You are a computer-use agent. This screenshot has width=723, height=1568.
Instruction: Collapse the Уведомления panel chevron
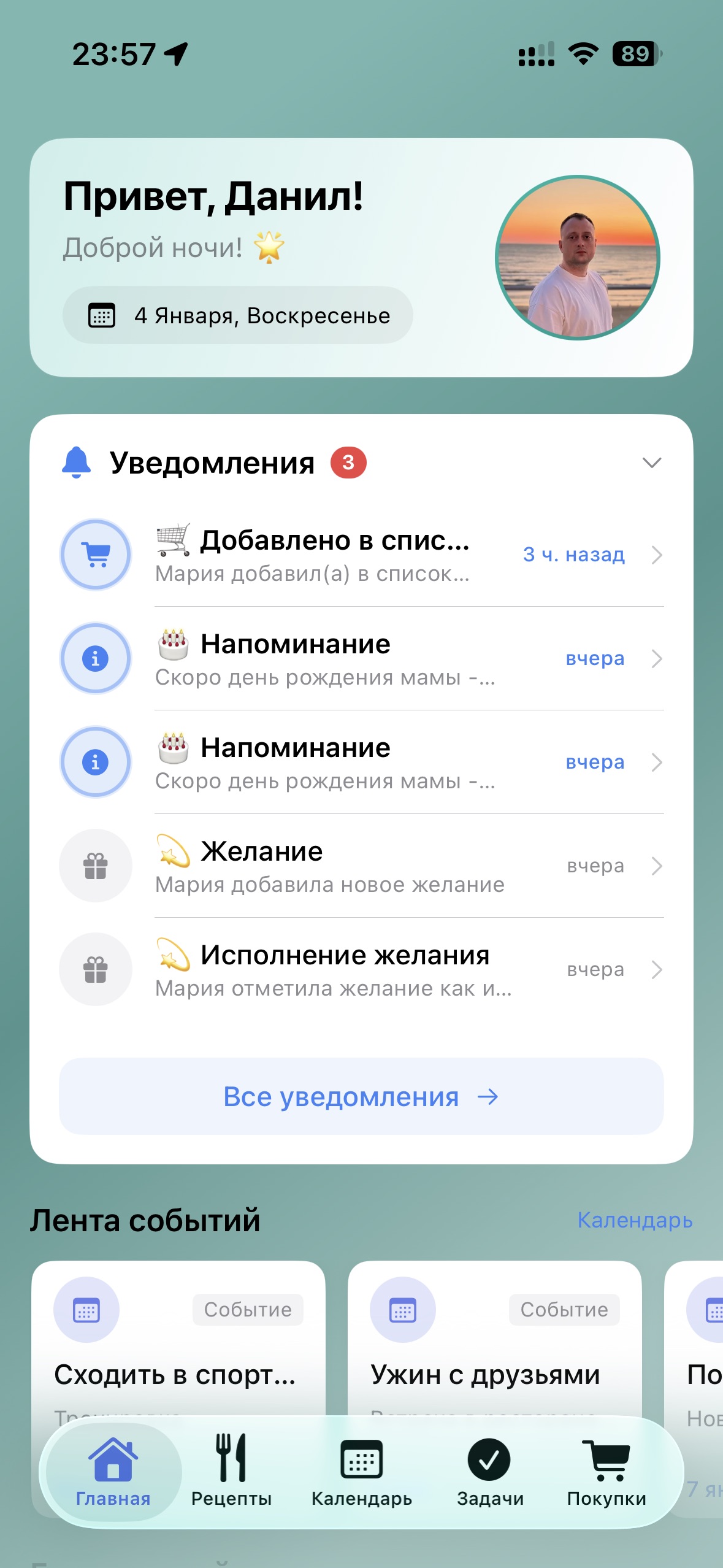pyautogui.click(x=652, y=463)
